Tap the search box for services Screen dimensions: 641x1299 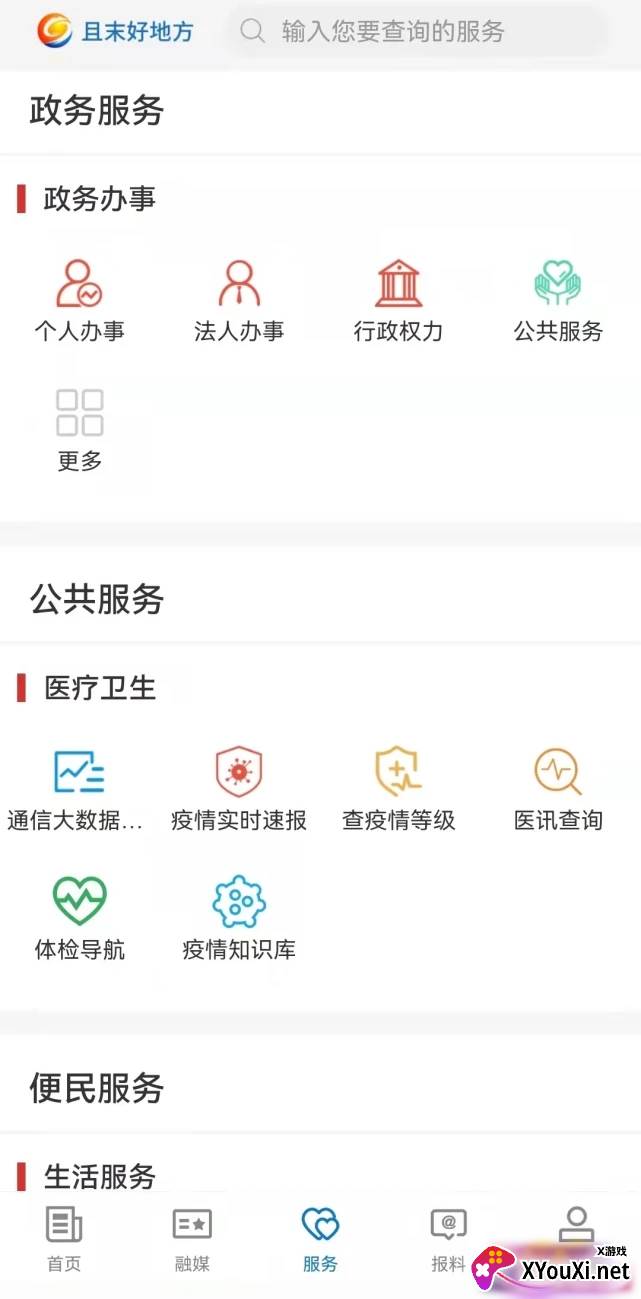(x=415, y=31)
